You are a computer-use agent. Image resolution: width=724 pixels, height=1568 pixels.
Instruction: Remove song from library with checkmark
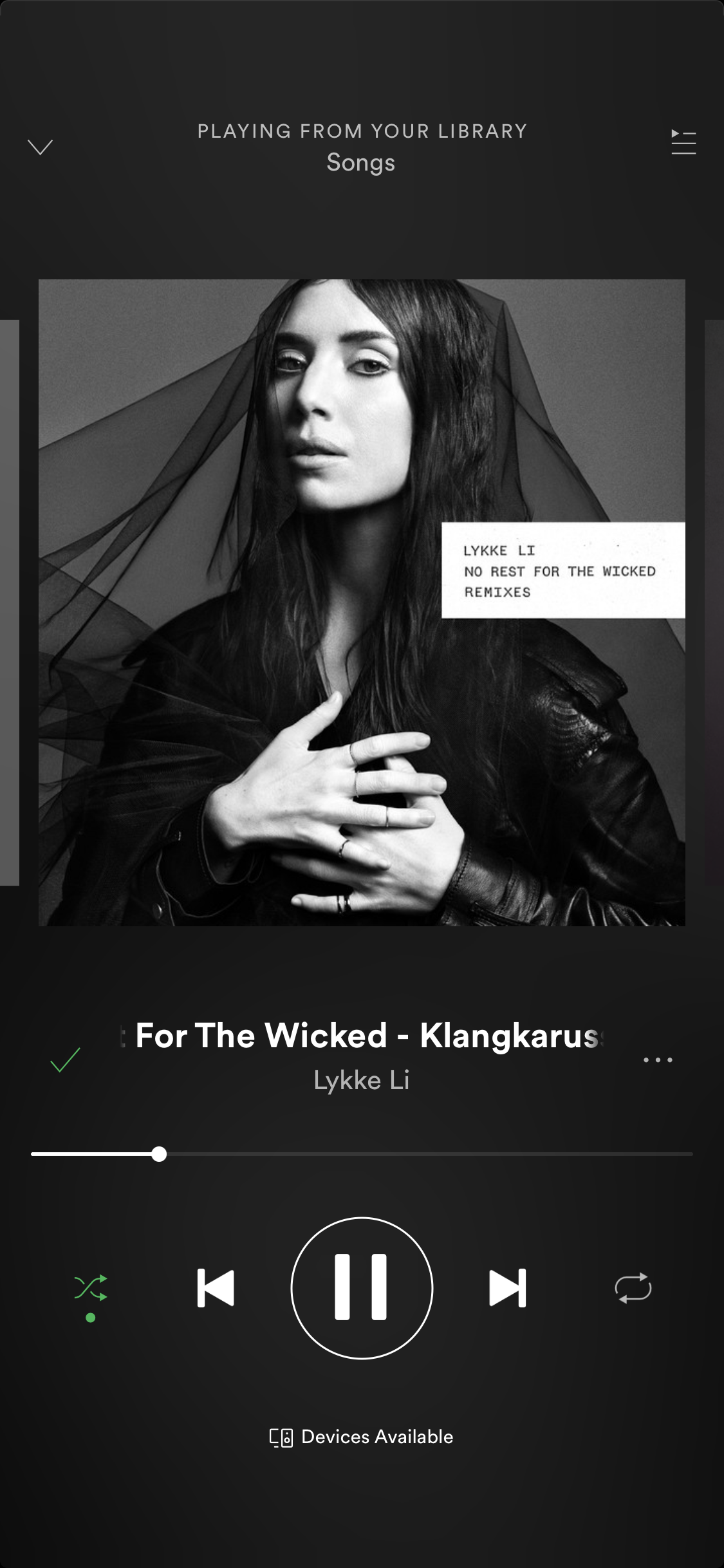(65, 1059)
